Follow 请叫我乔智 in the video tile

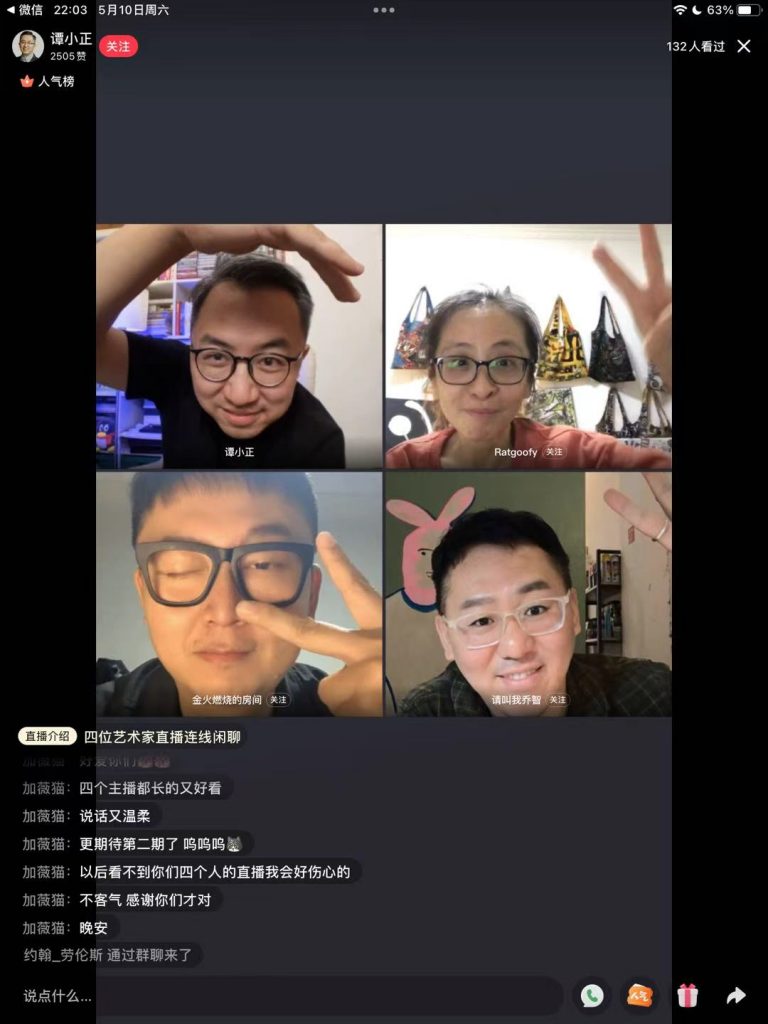[557, 700]
